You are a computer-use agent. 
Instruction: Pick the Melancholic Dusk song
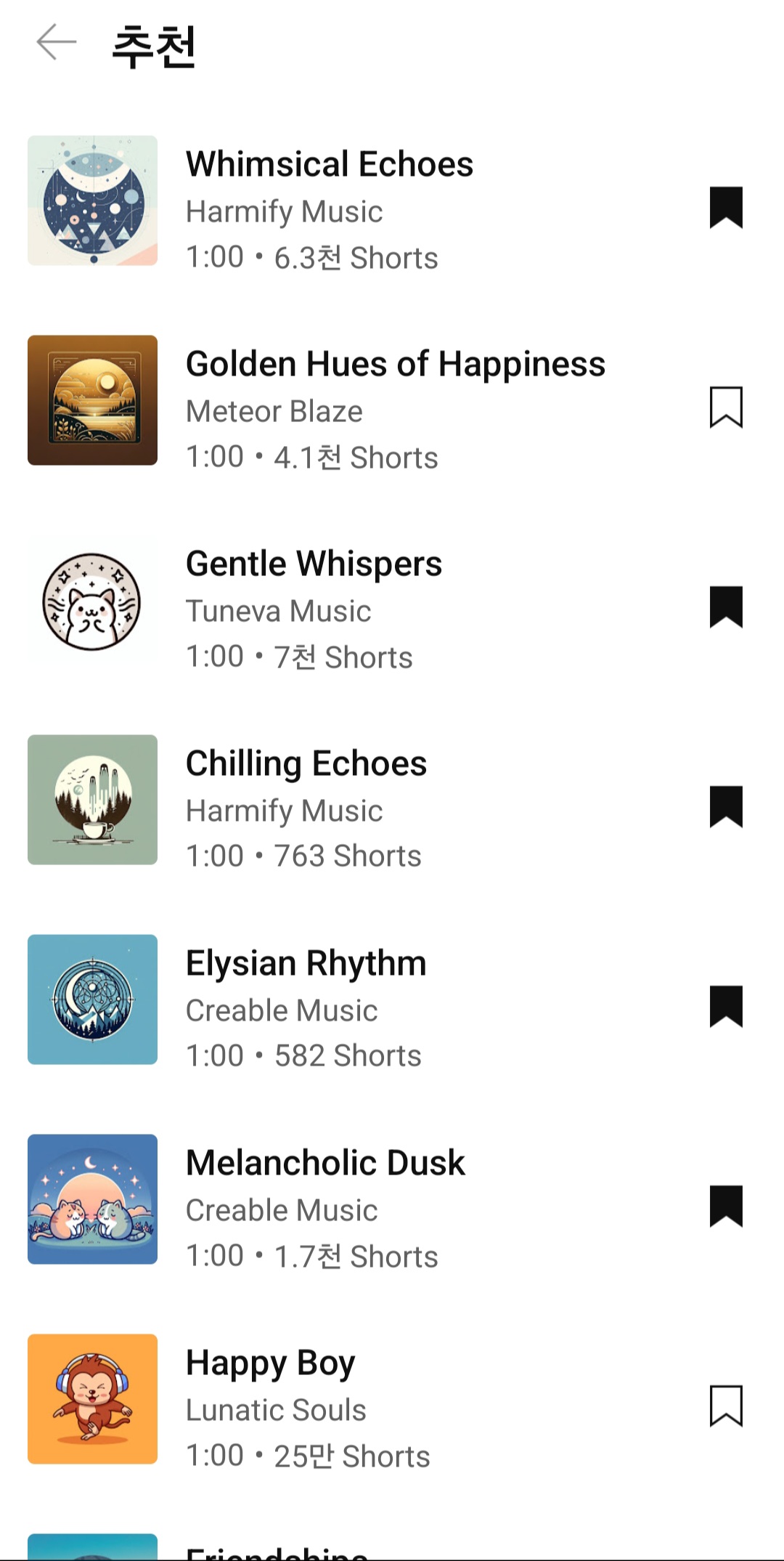coord(324,1164)
